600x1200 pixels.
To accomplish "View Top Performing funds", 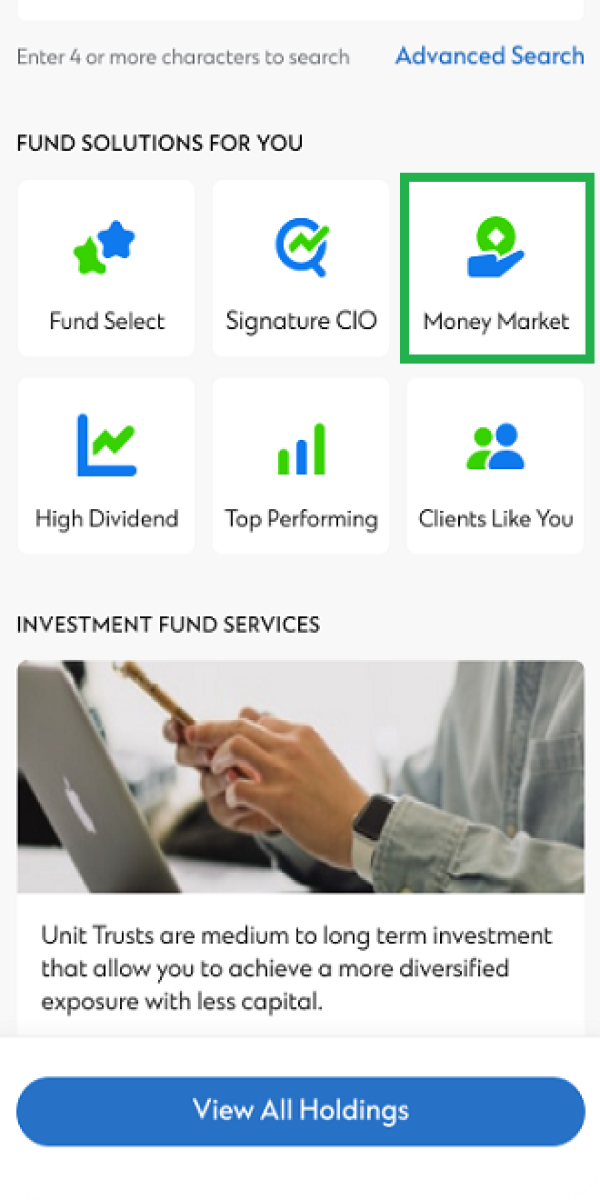I will [301, 466].
